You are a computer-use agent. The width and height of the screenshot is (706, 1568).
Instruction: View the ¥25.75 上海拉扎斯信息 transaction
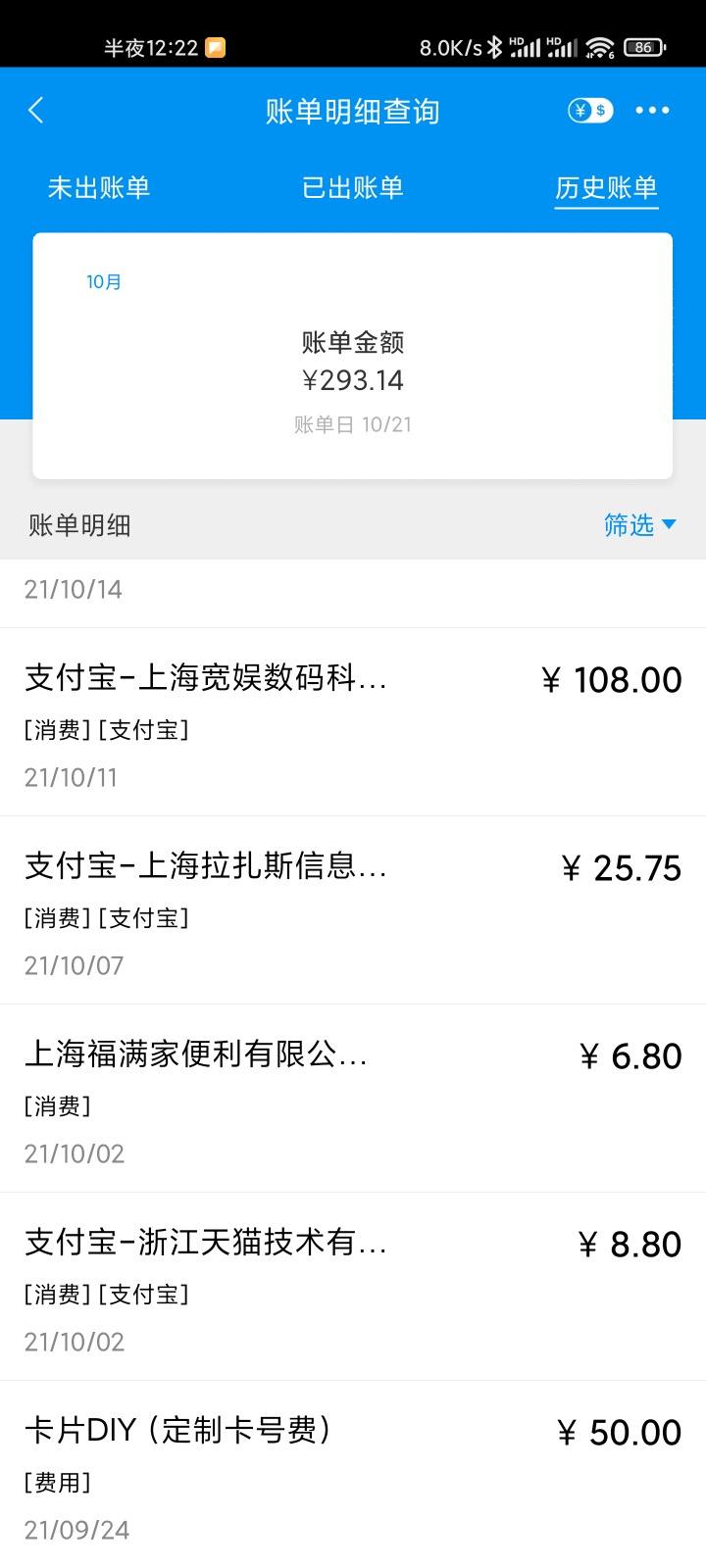point(353,910)
